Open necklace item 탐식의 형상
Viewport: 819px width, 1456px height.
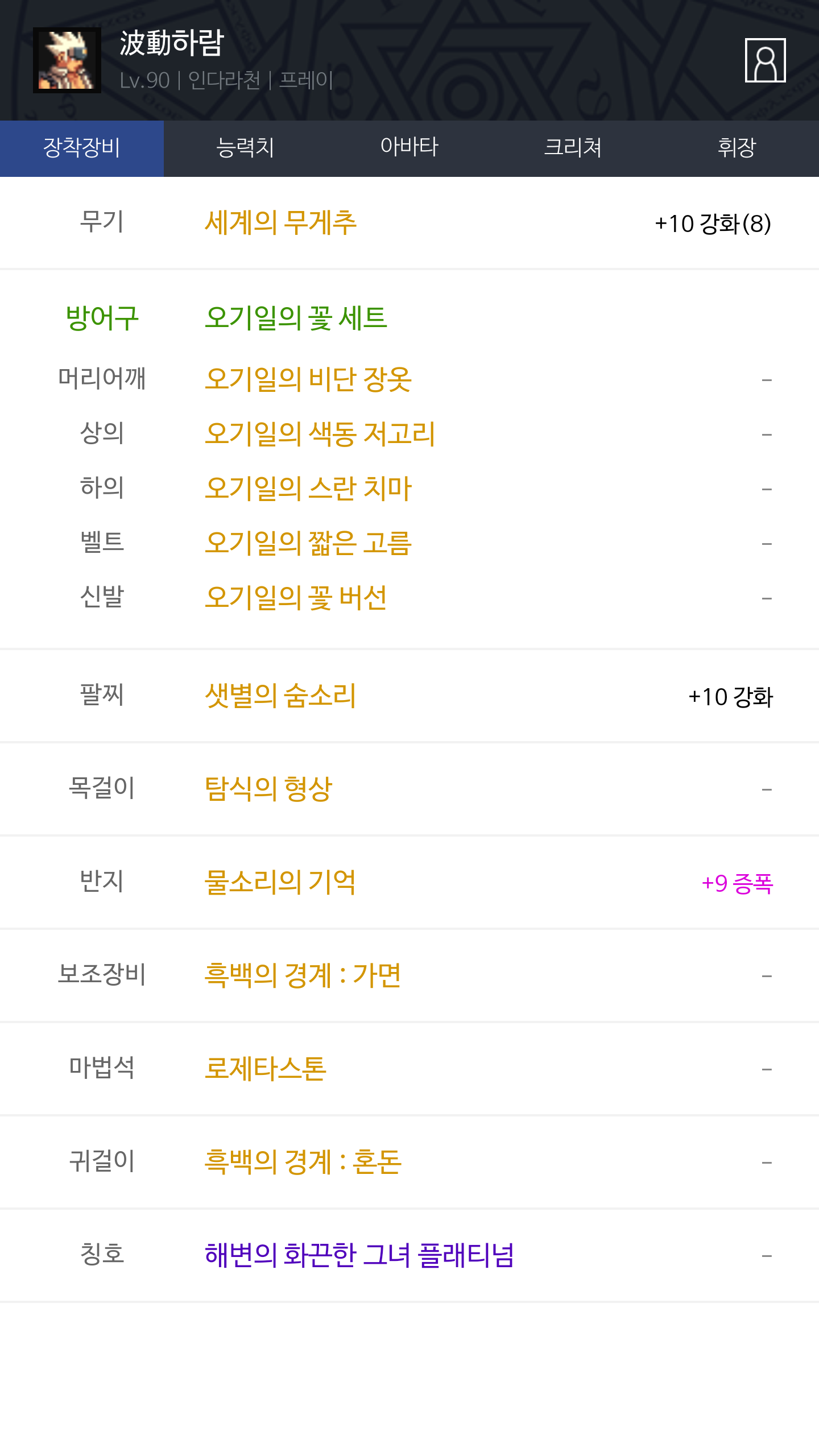[268, 789]
